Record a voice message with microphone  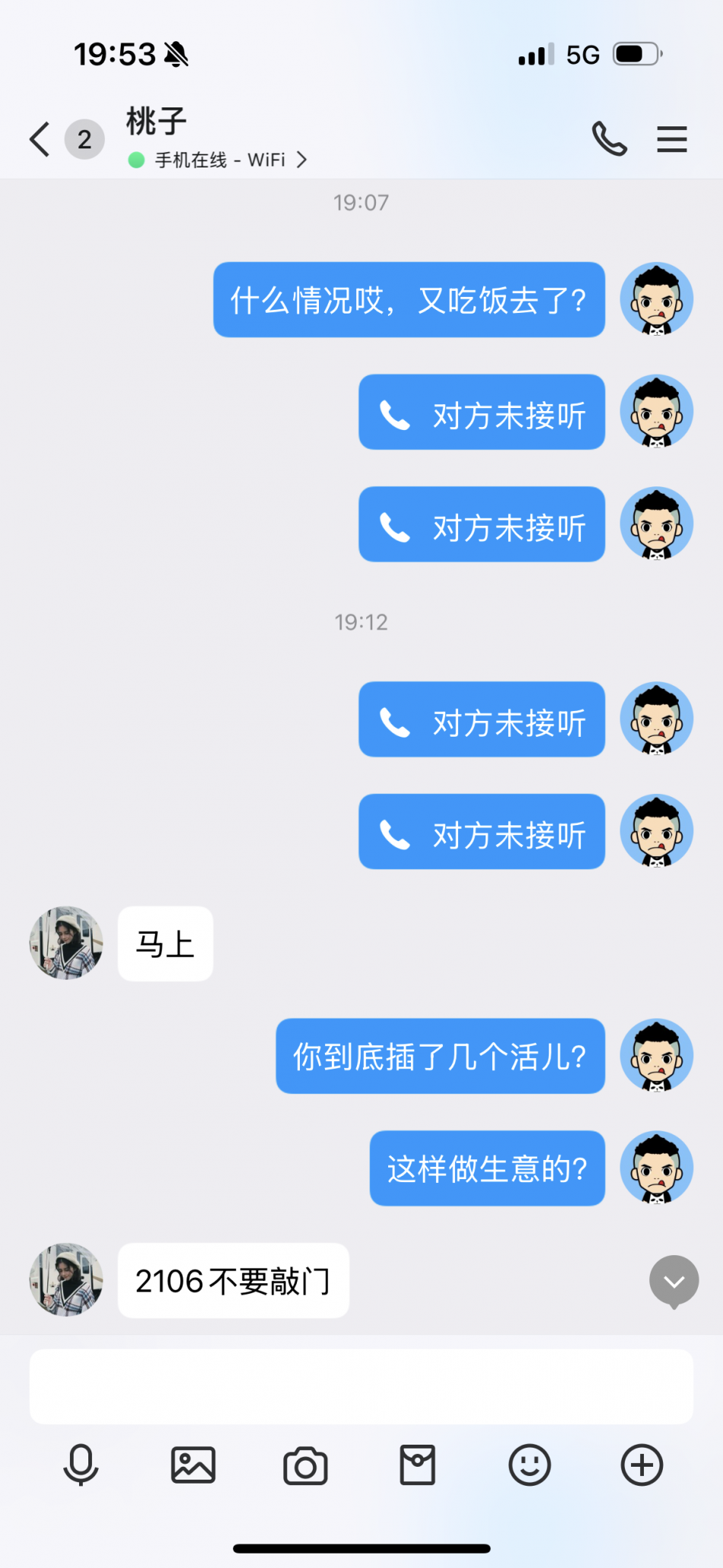coord(81,1465)
